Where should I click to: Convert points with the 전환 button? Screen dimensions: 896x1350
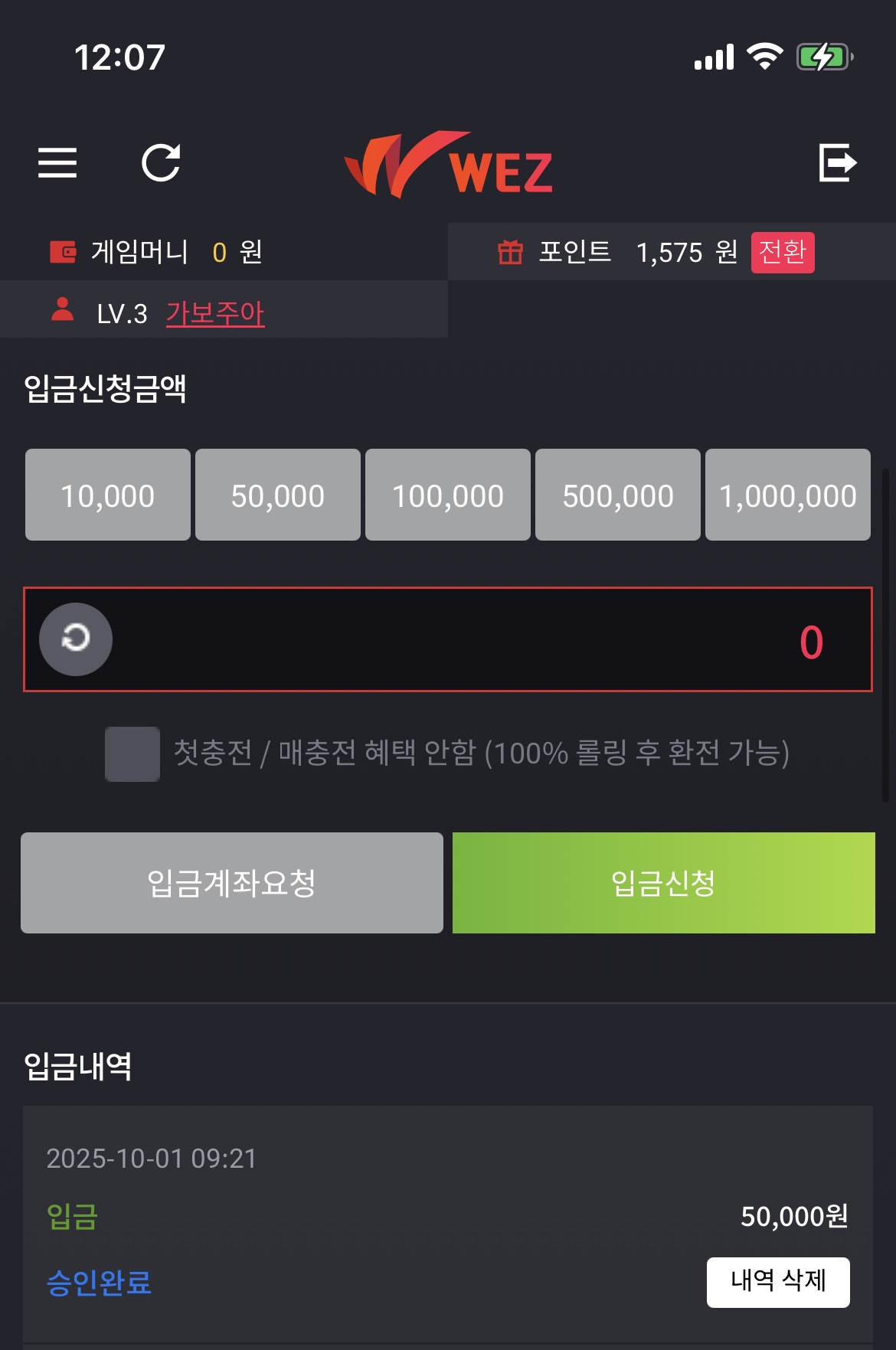(782, 252)
